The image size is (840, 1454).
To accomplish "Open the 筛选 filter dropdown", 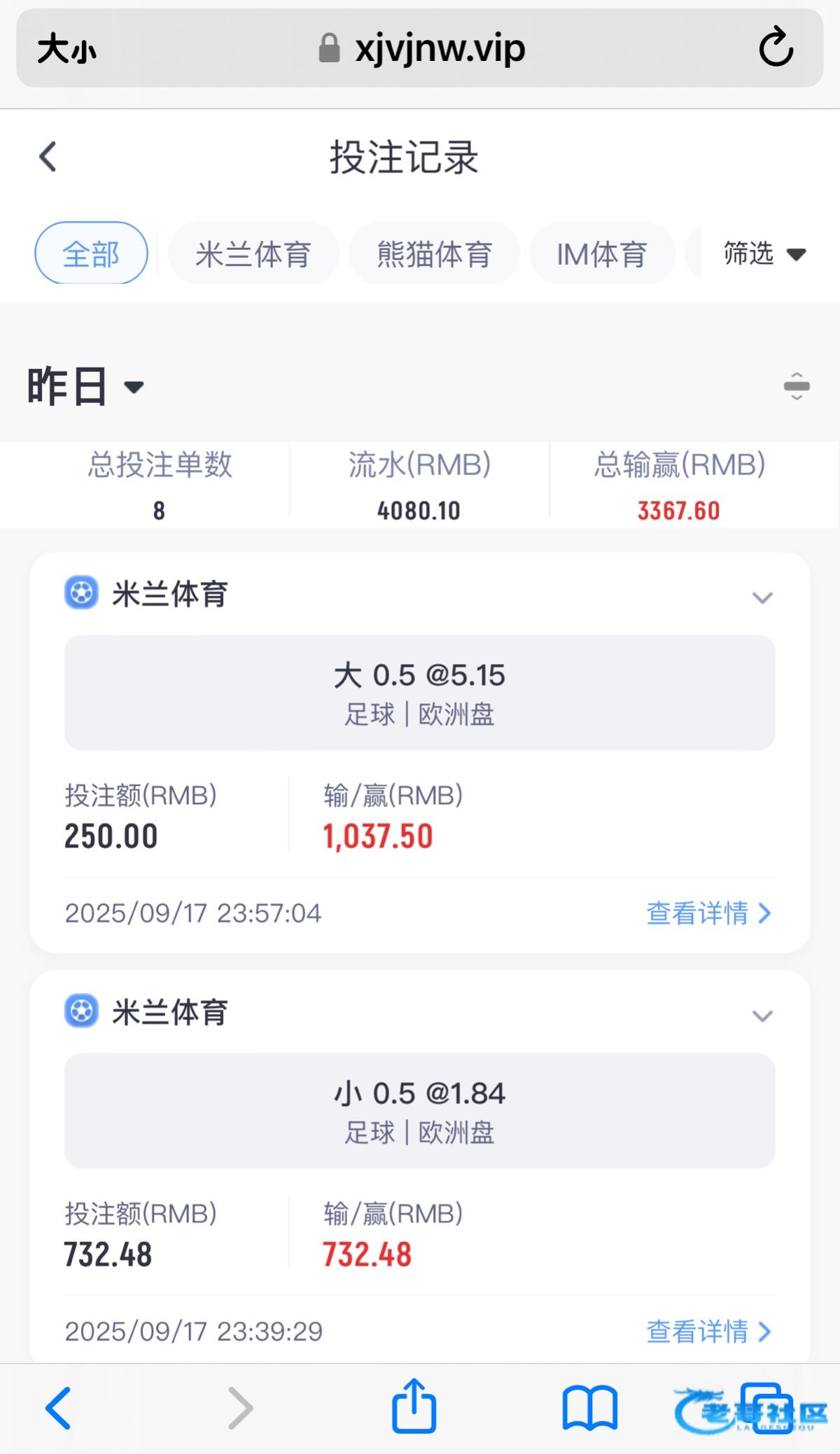I will (764, 254).
